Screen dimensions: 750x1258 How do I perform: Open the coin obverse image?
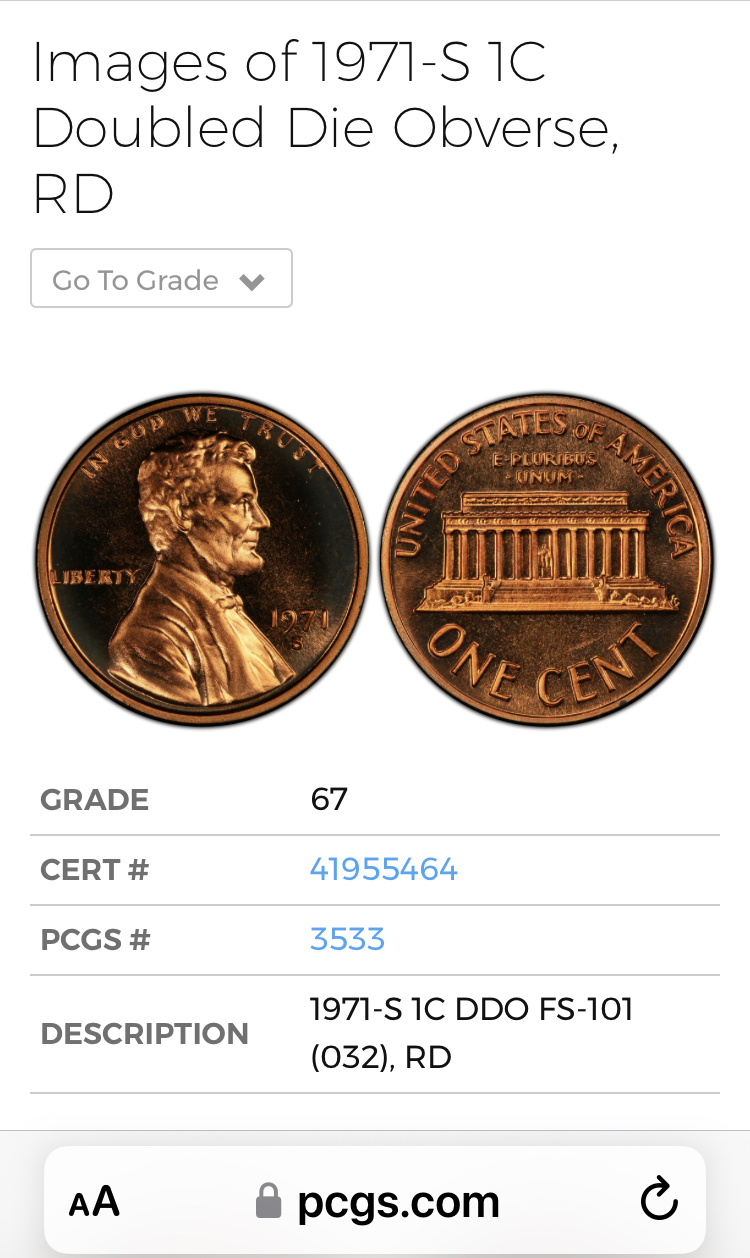tap(202, 558)
